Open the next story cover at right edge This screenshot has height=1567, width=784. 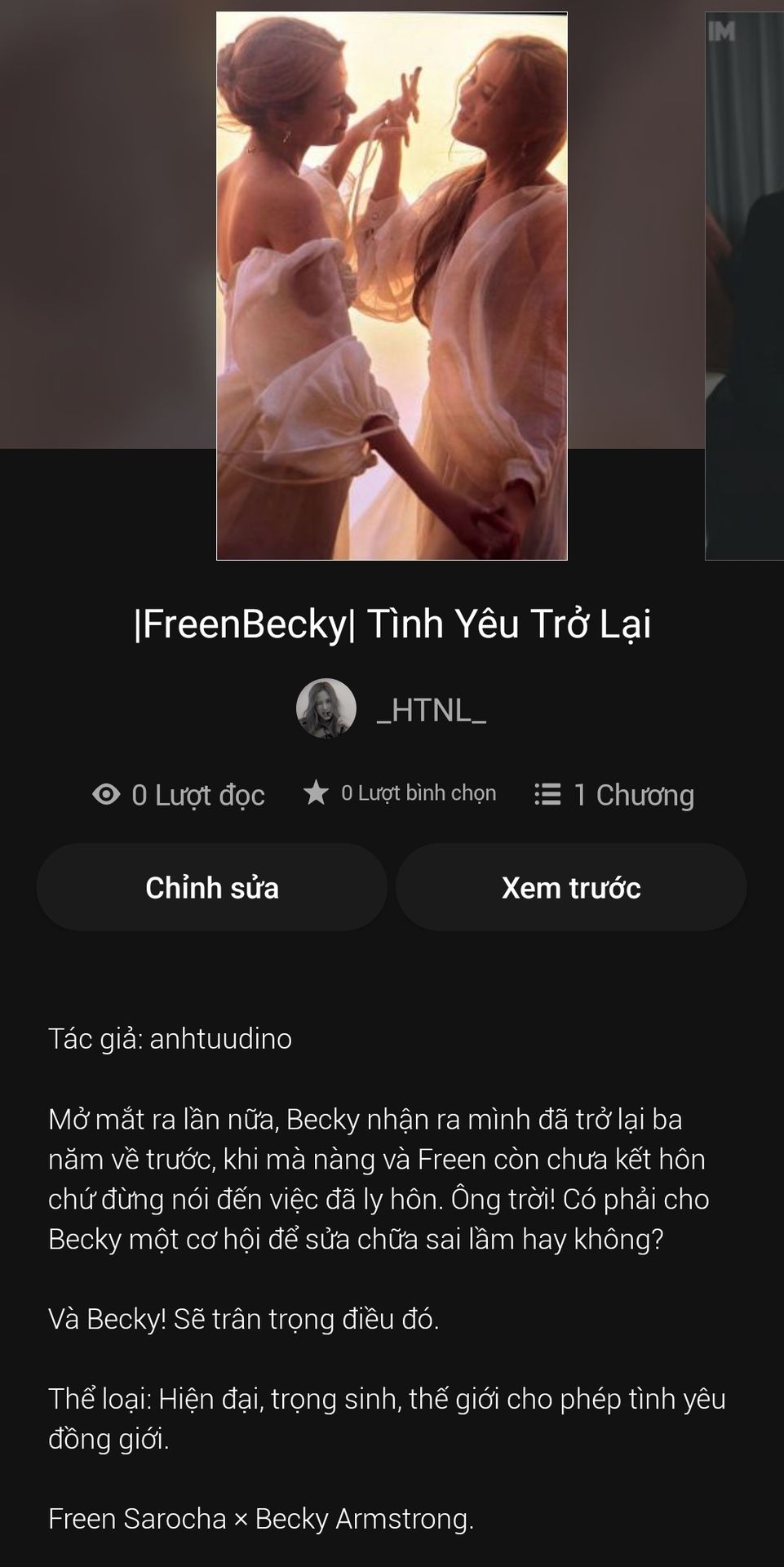click(x=744, y=286)
